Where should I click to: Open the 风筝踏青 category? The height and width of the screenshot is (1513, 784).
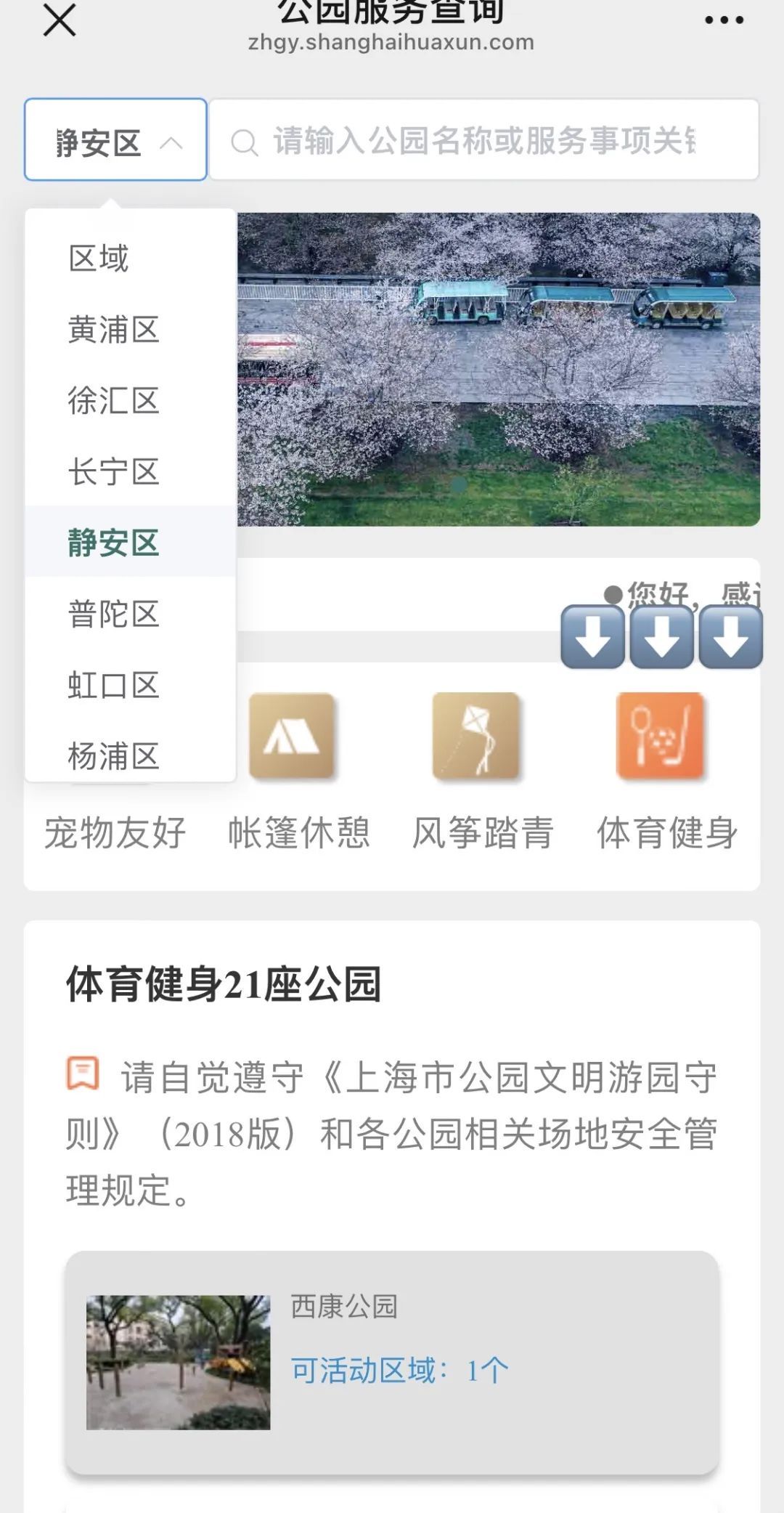[482, 770]
